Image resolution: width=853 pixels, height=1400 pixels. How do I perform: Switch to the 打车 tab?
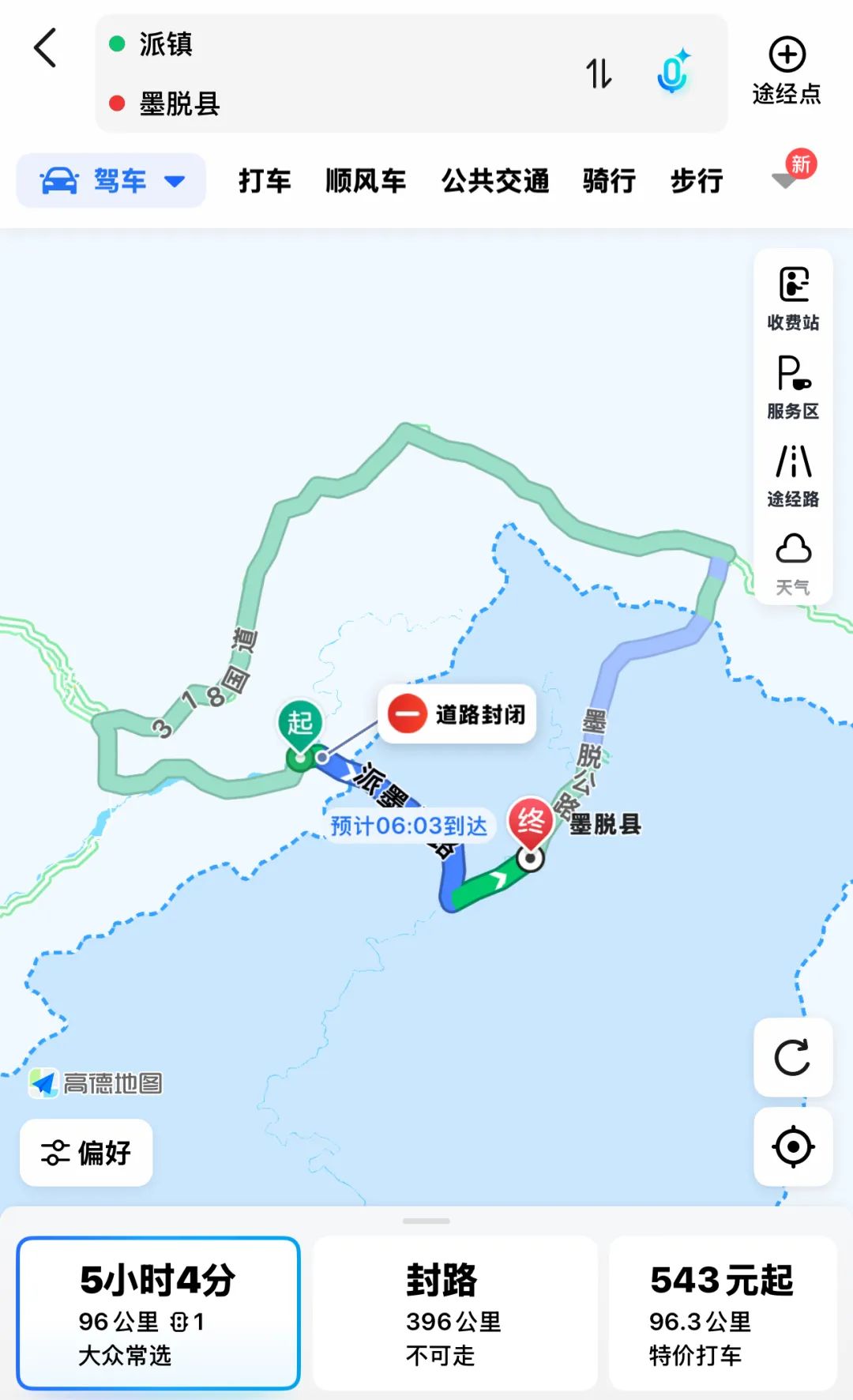(265, 181)
